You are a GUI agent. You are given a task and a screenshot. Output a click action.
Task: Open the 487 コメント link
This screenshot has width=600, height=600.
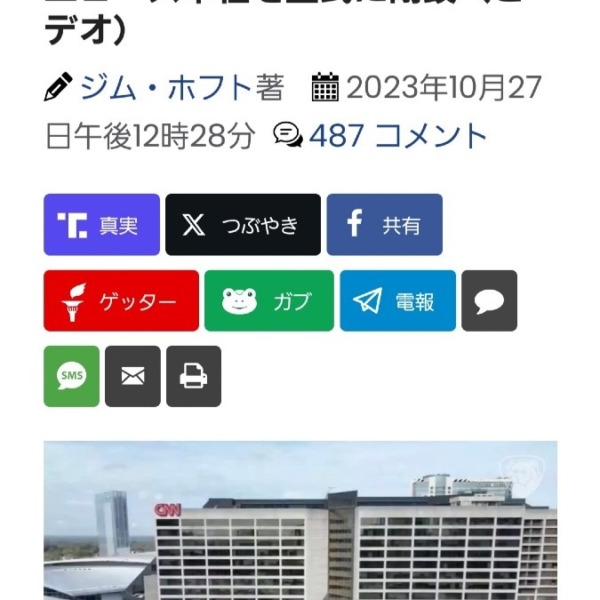396,136
